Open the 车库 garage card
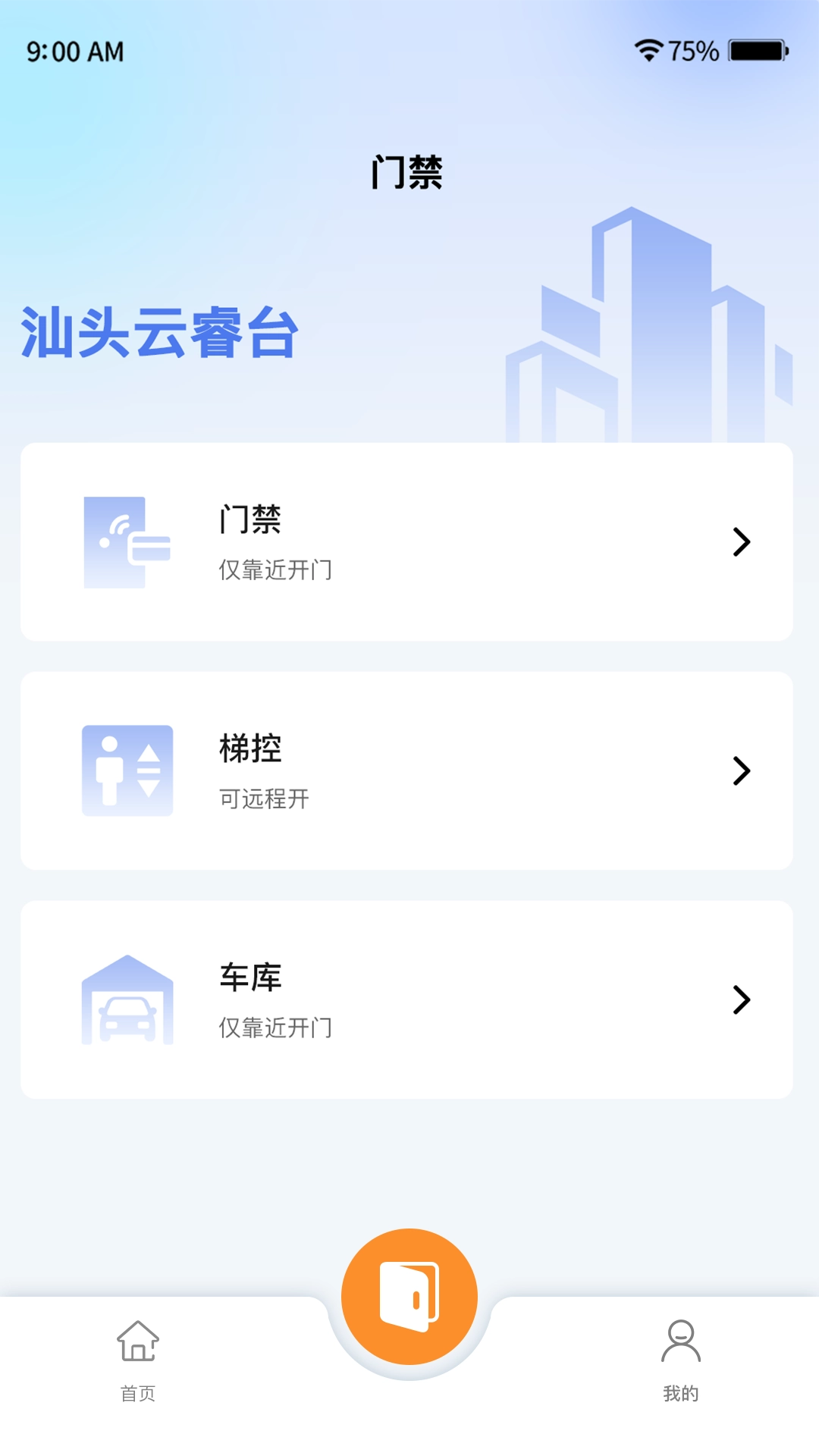 (409, 999)
